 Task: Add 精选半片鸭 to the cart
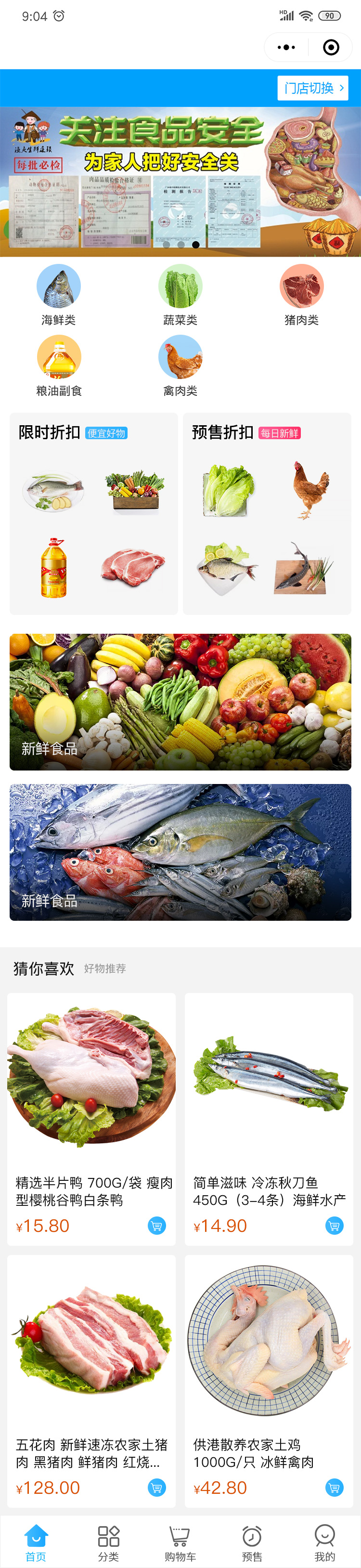point(156,1225)
